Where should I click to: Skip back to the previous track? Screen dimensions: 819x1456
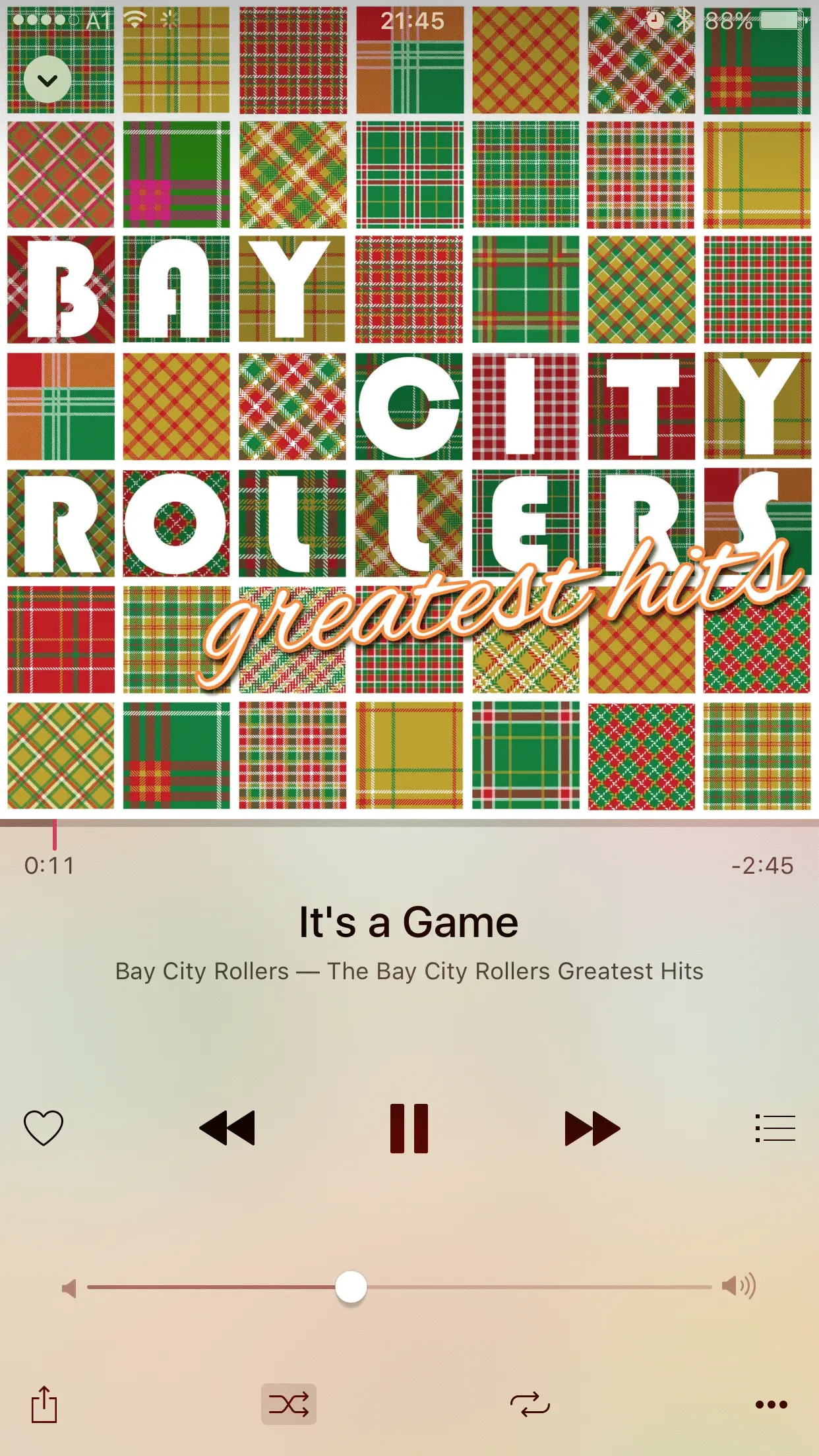pyautogui.click(x=227, y=1128)
